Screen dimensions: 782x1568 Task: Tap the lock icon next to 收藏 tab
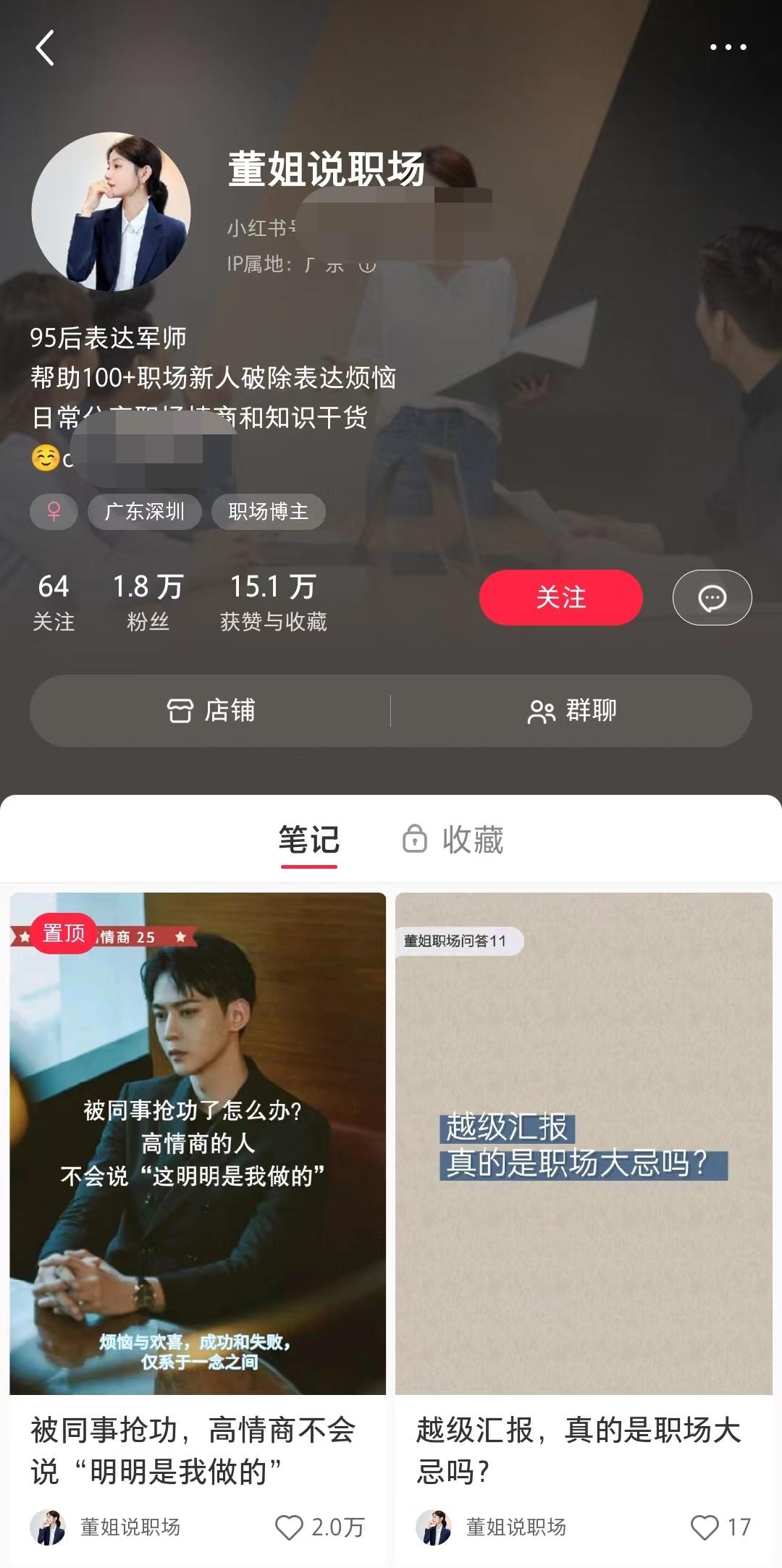pyautogui.click(x=413, y=840)
